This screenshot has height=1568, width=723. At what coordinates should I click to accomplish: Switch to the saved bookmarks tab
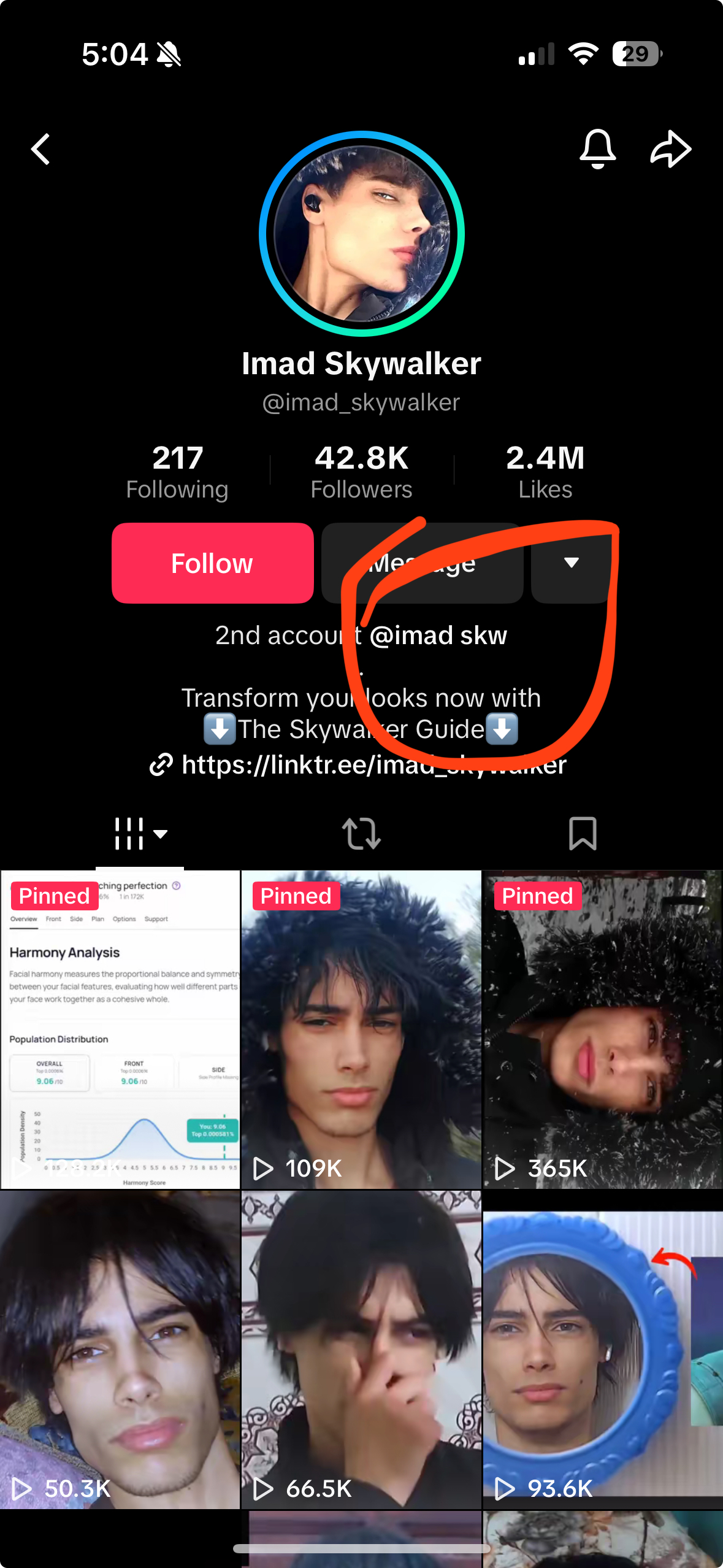582,834
